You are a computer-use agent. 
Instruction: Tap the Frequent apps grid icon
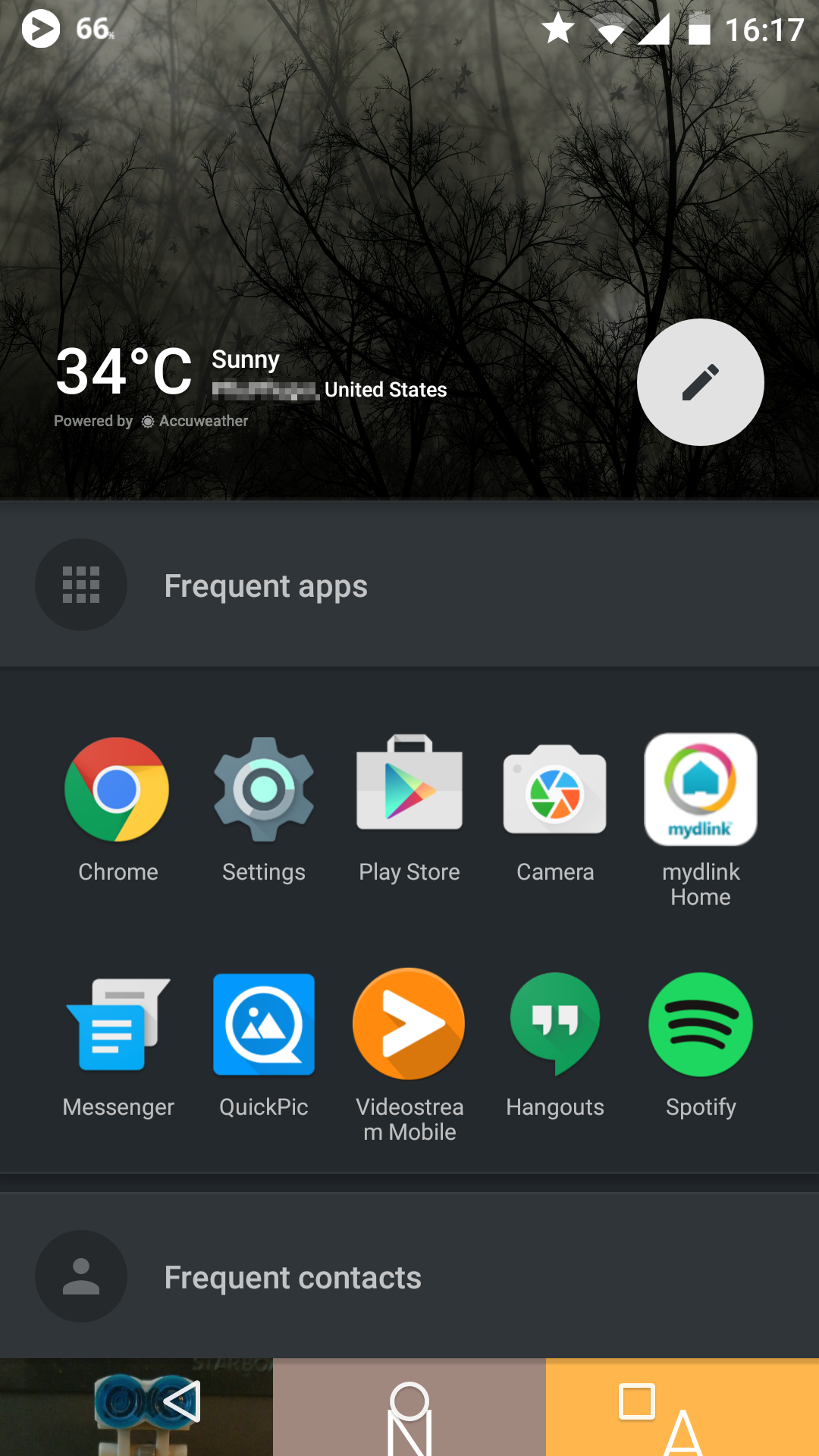pyautogui.click(x=81, y=585)
